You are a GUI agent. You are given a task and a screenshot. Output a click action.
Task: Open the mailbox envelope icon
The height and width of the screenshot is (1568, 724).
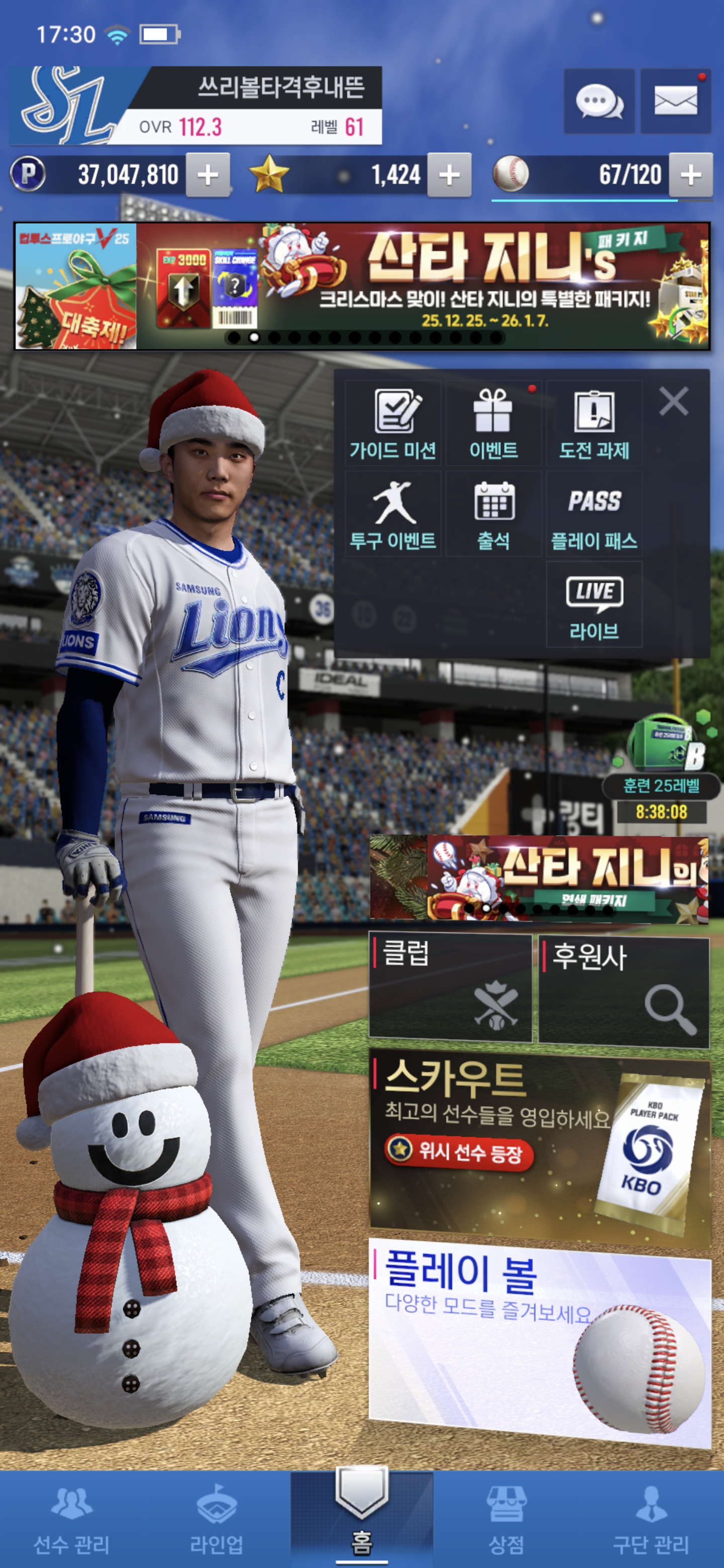675,101
